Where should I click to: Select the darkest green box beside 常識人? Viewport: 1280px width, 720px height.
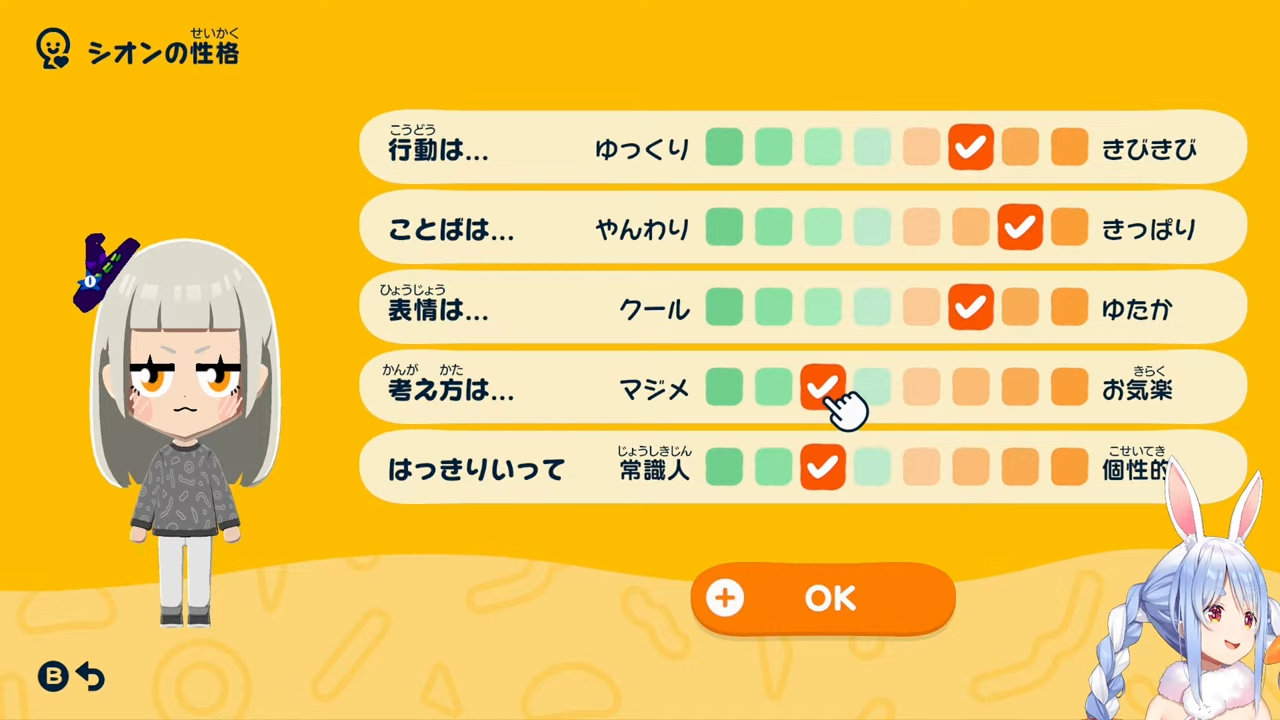[724, 467]
